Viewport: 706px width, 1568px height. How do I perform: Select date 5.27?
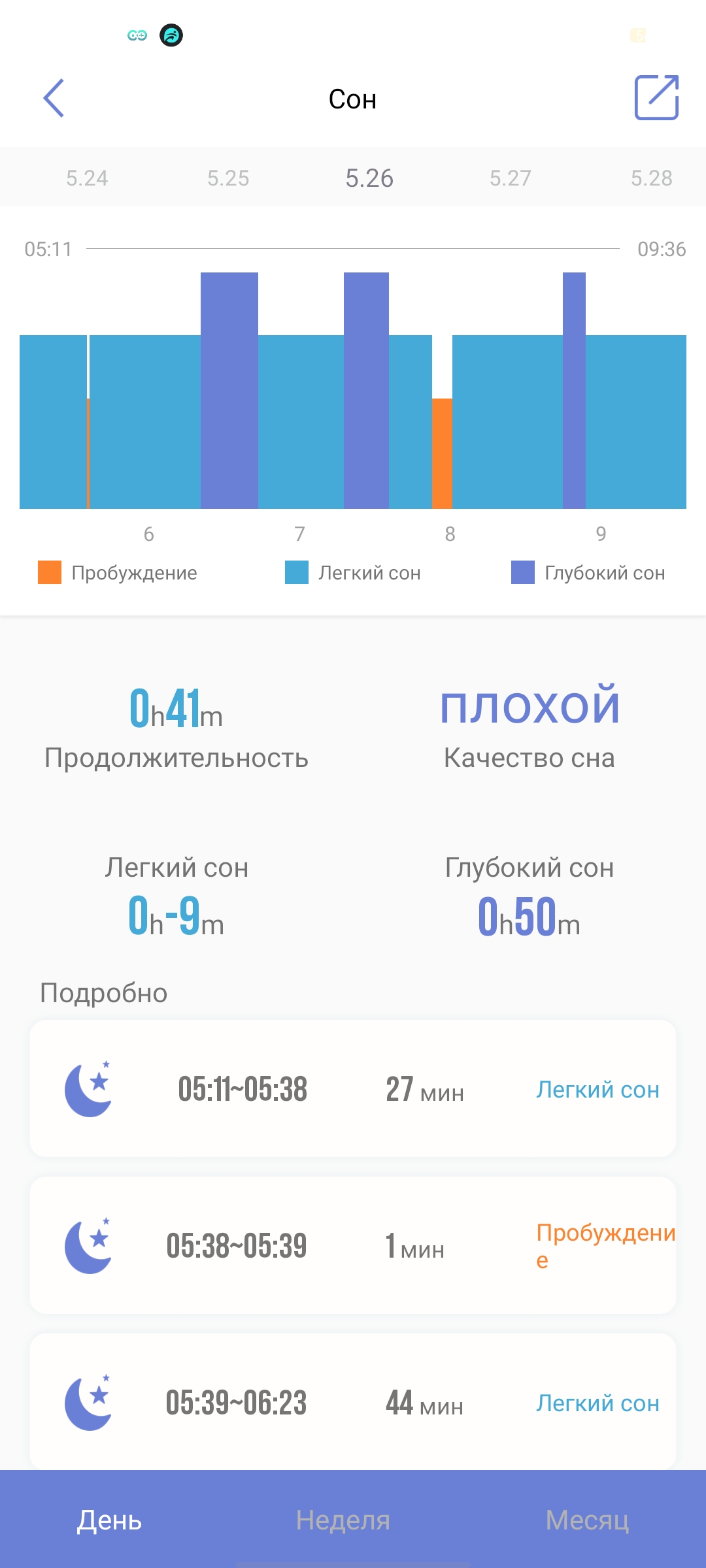511,178
